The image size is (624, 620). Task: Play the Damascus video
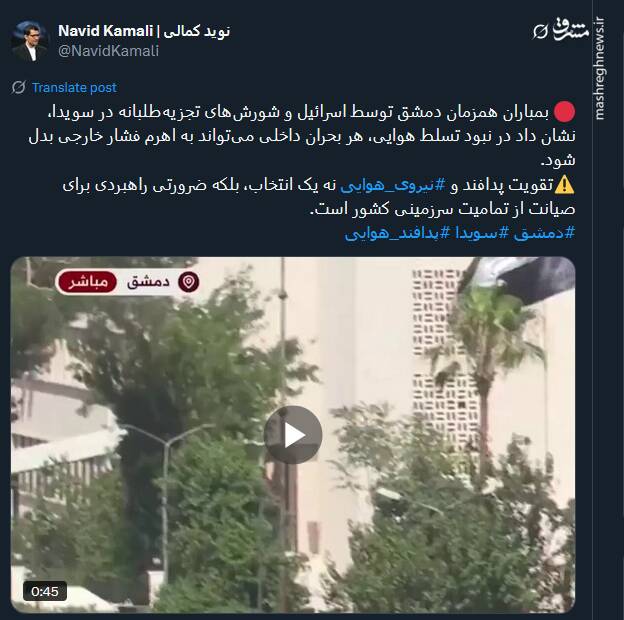[x=293, y=434]
